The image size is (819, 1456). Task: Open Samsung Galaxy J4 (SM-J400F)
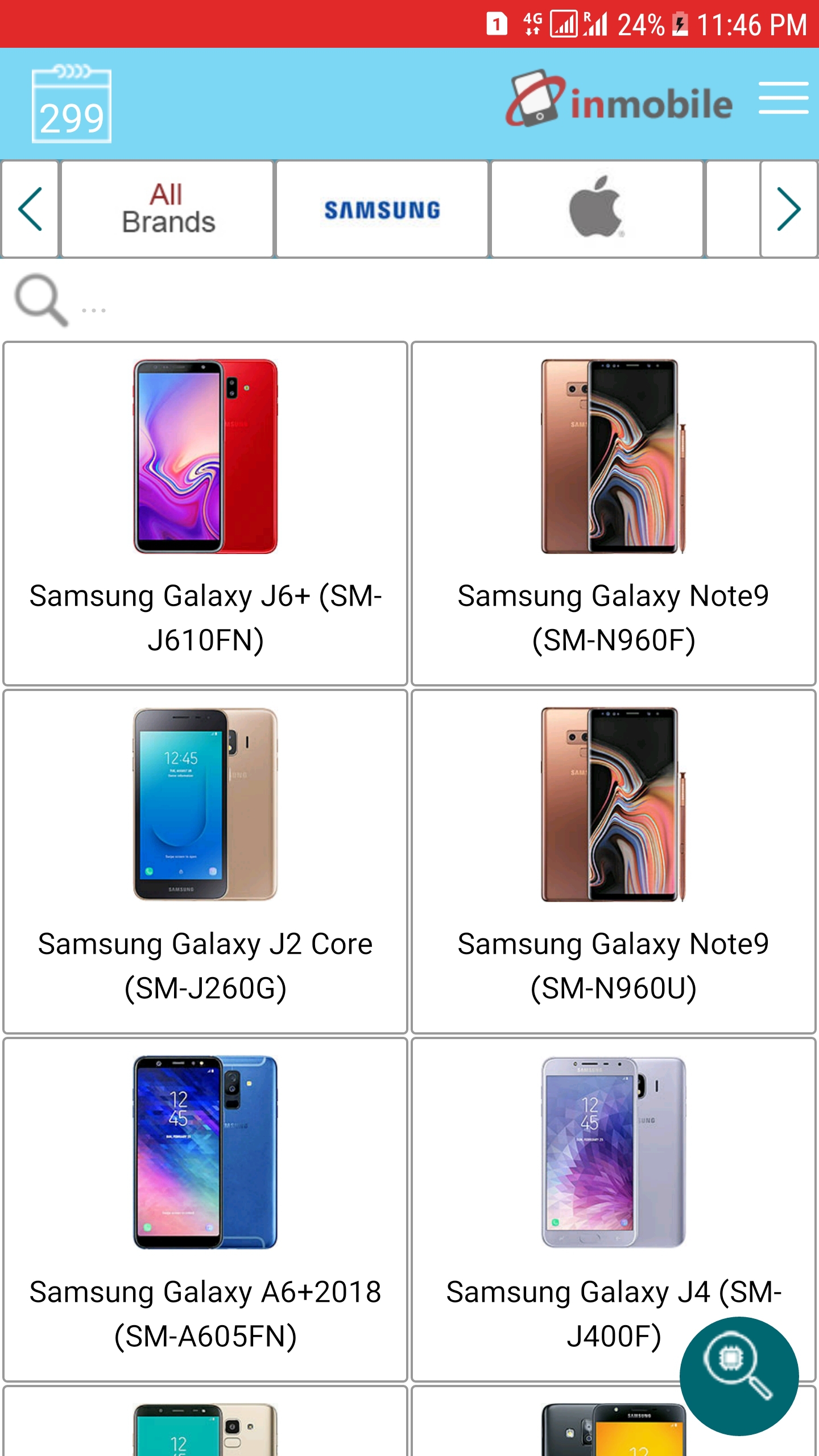[569, 1194]
